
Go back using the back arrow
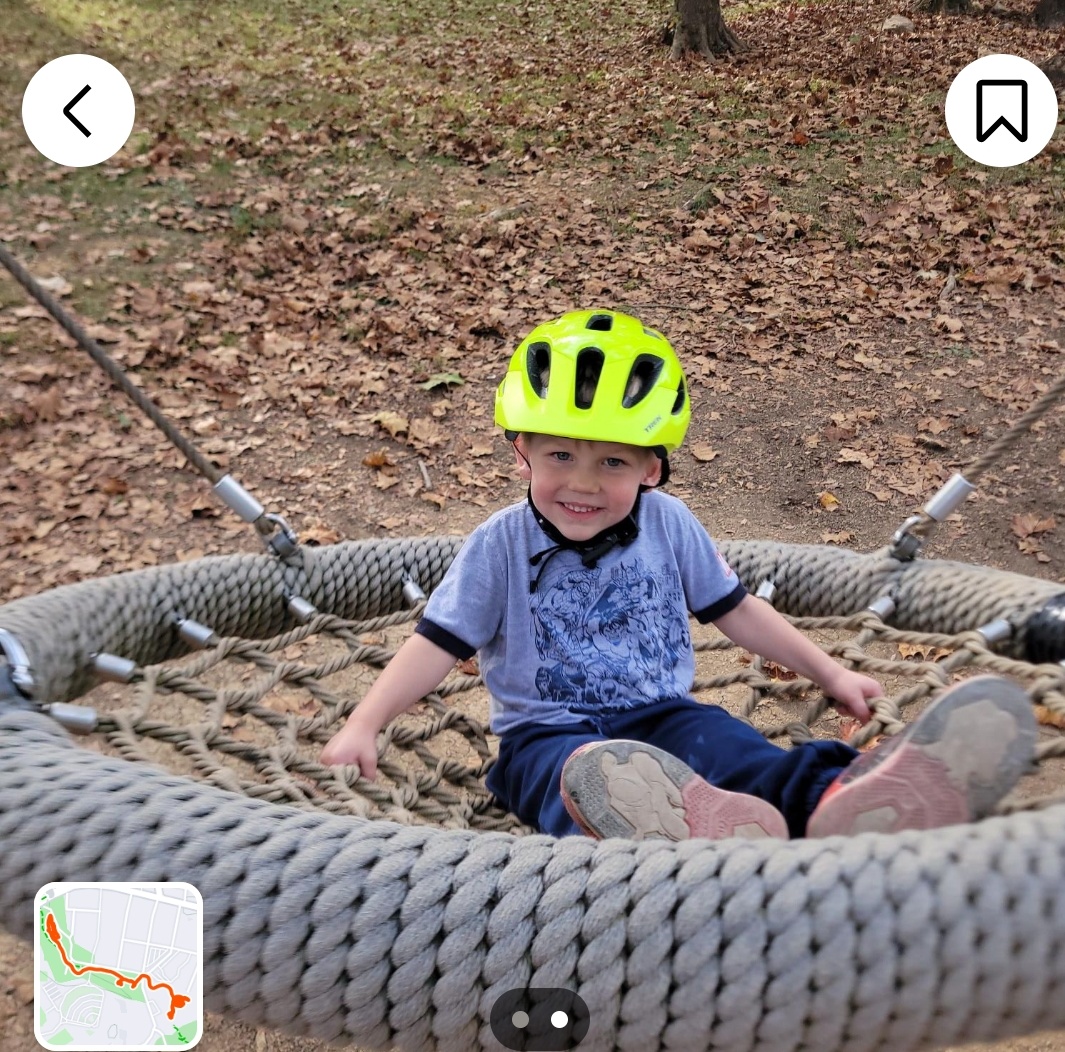coord(78,110)
